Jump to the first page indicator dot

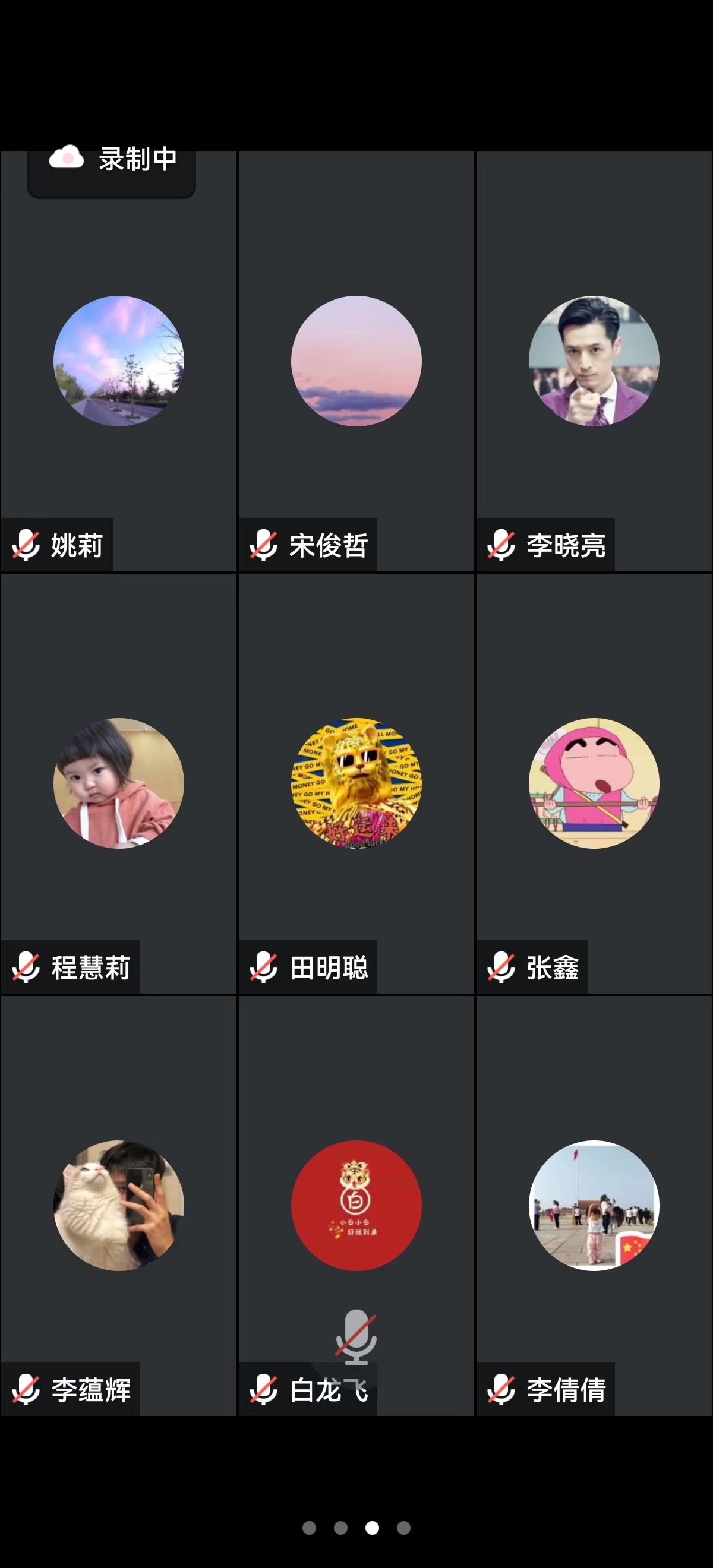pyautogui.click(x=310, y=1528)
